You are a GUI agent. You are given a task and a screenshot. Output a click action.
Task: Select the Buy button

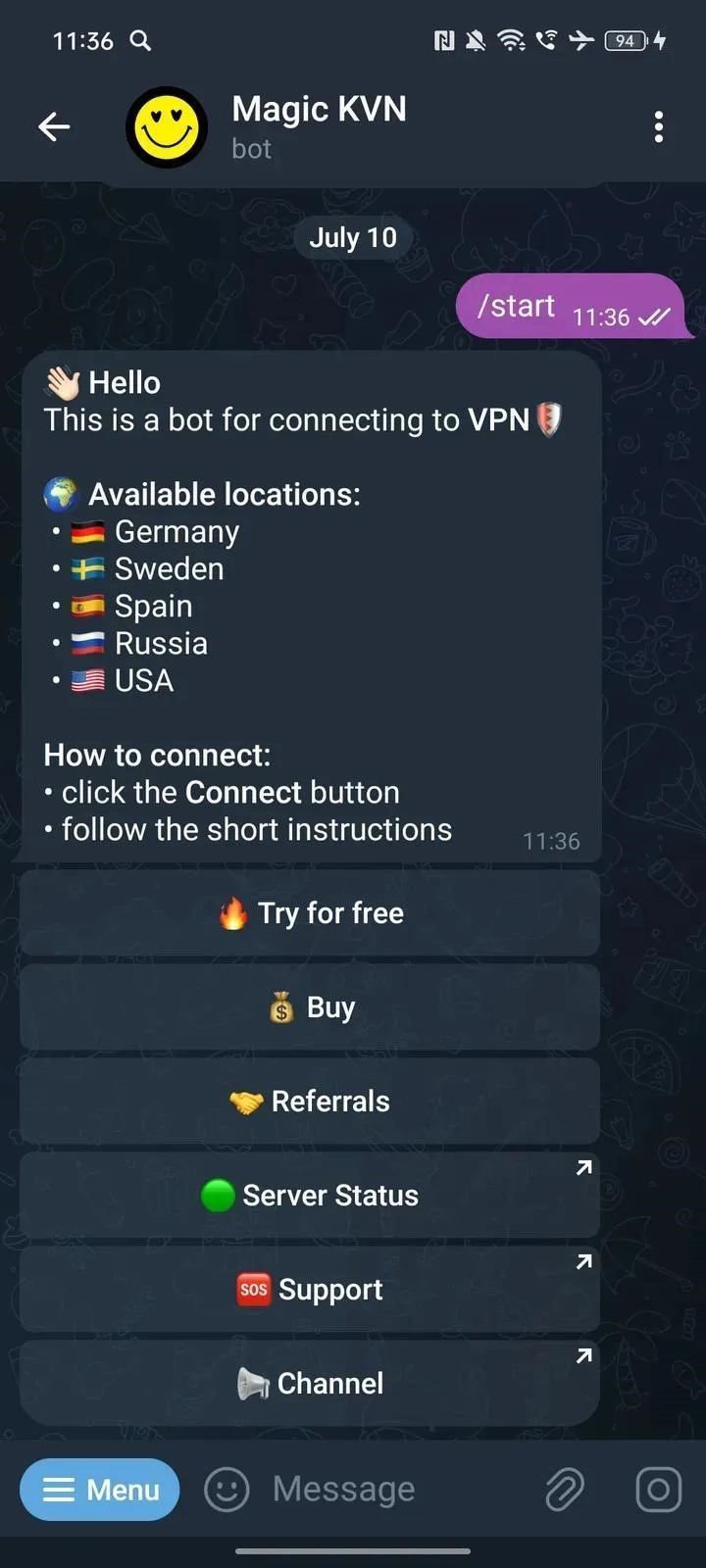coord(310,1007)
